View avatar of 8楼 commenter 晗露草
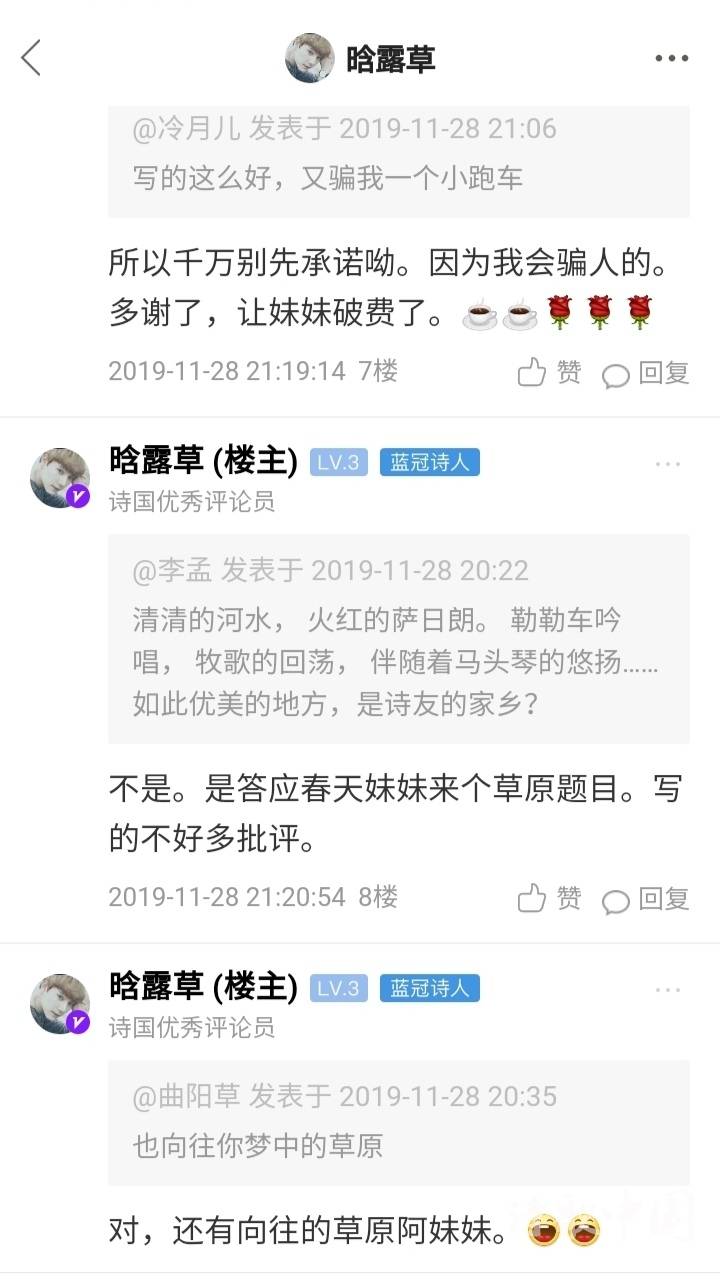Image resolution: width=720 pixels, height=1287 pixels. 60,479
